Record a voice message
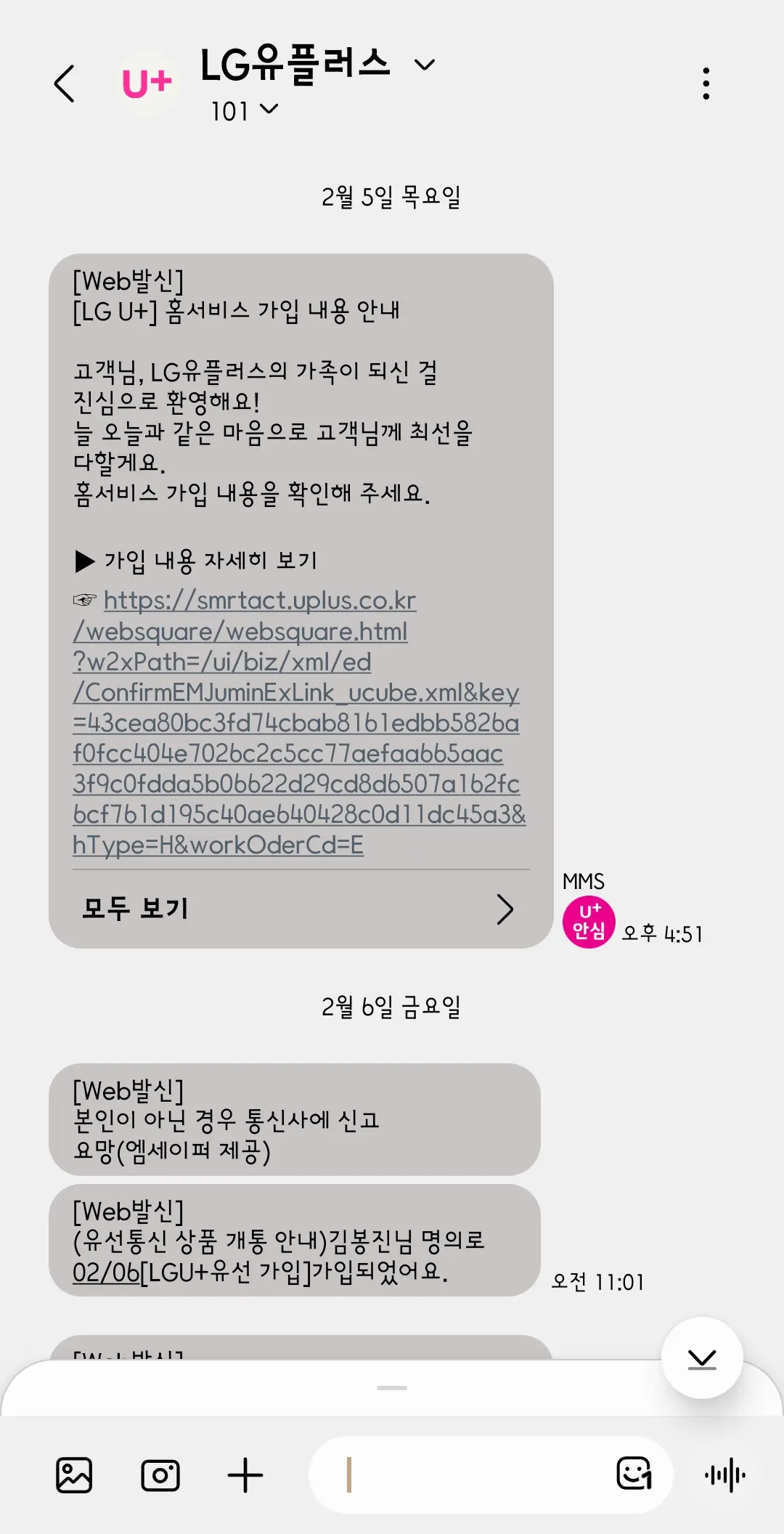784x1534 pixels. pos(724,1475)
